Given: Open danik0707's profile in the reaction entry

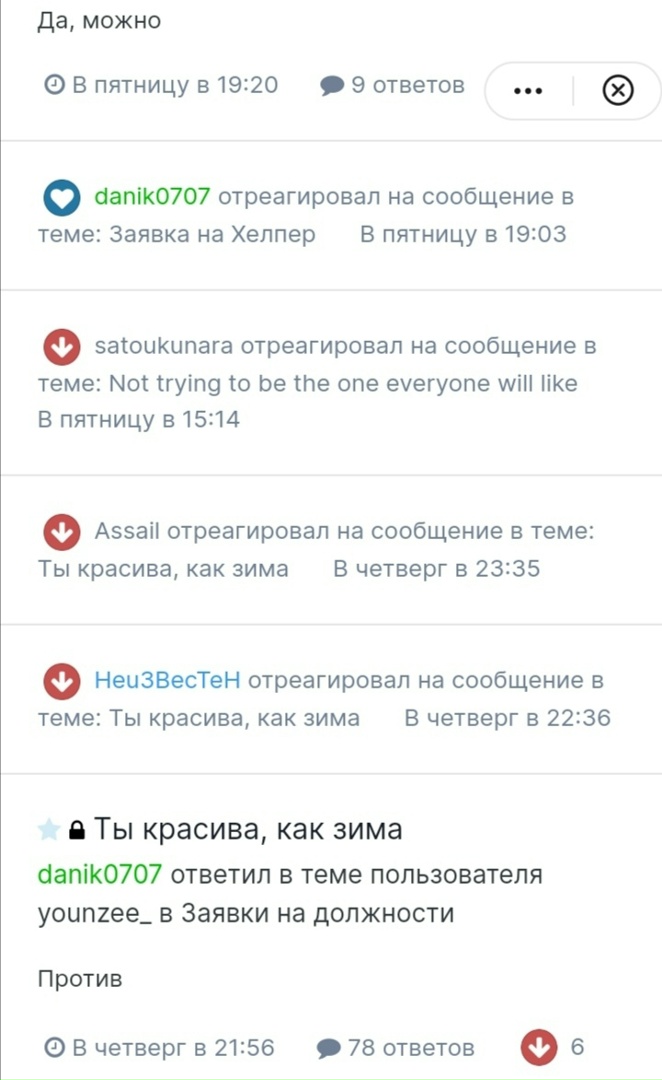Looking at the screenshot, I should (x=152, y=197).
